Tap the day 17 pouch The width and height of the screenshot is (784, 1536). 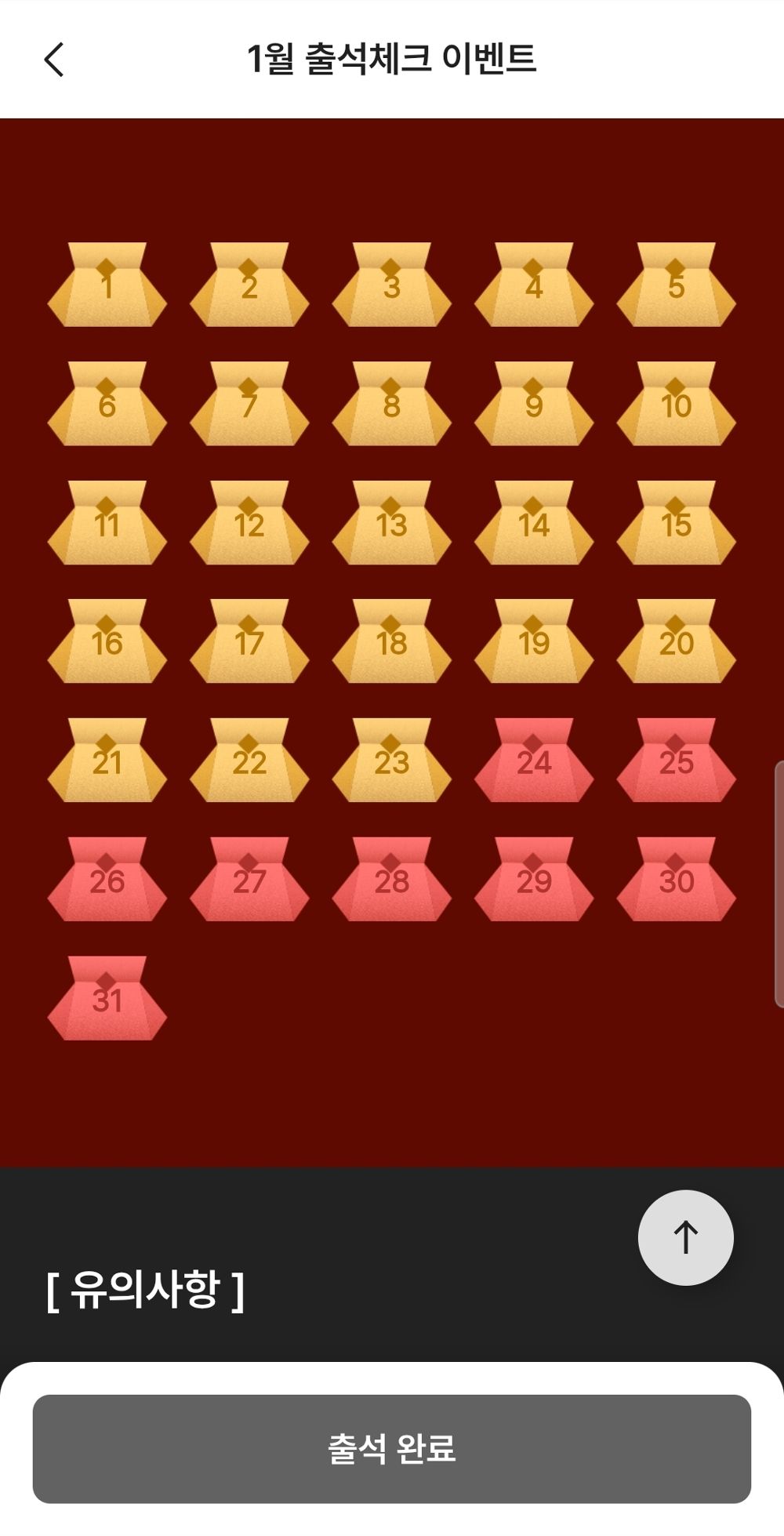[x=249, y=642]
